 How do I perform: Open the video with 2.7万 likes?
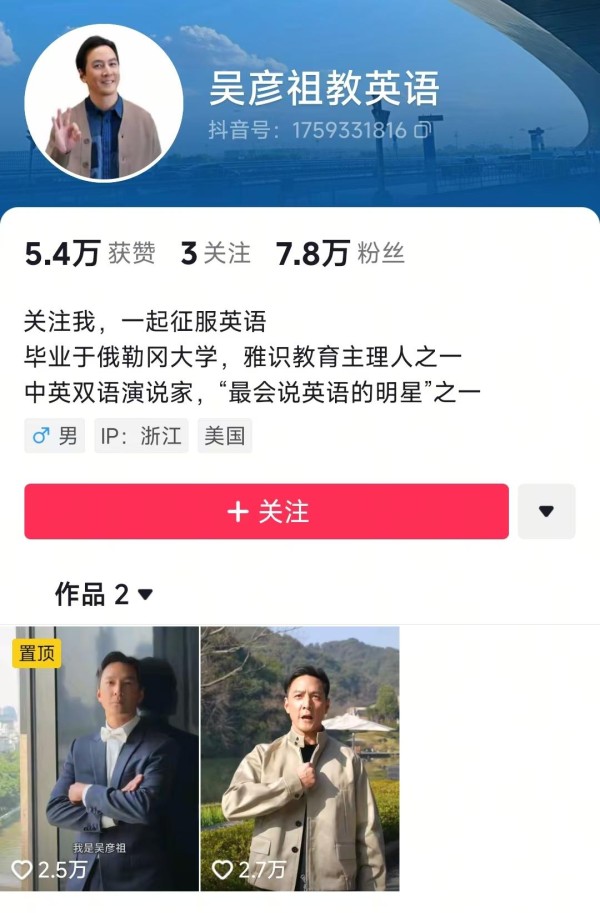(x=299, y=758)
